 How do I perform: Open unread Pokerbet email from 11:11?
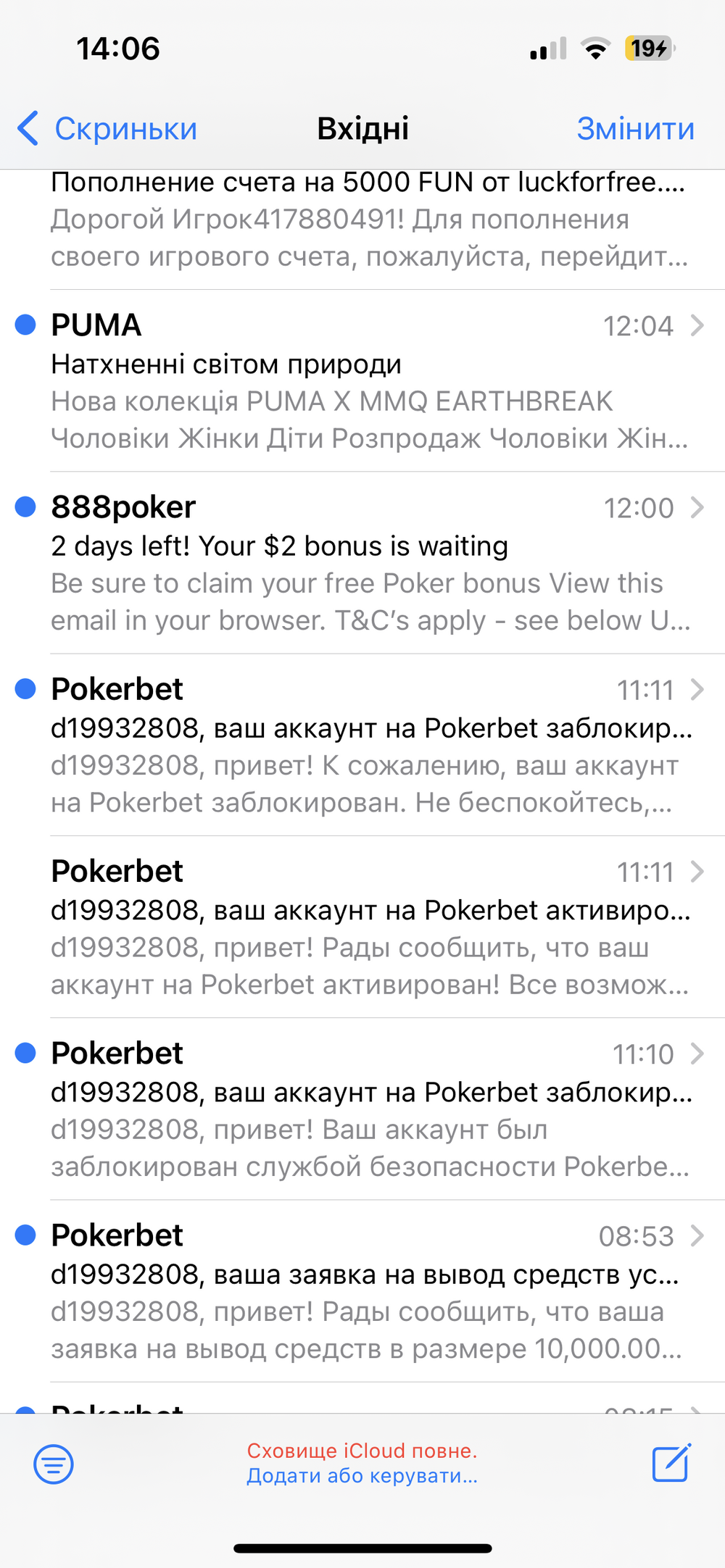(x=362, y=745)
